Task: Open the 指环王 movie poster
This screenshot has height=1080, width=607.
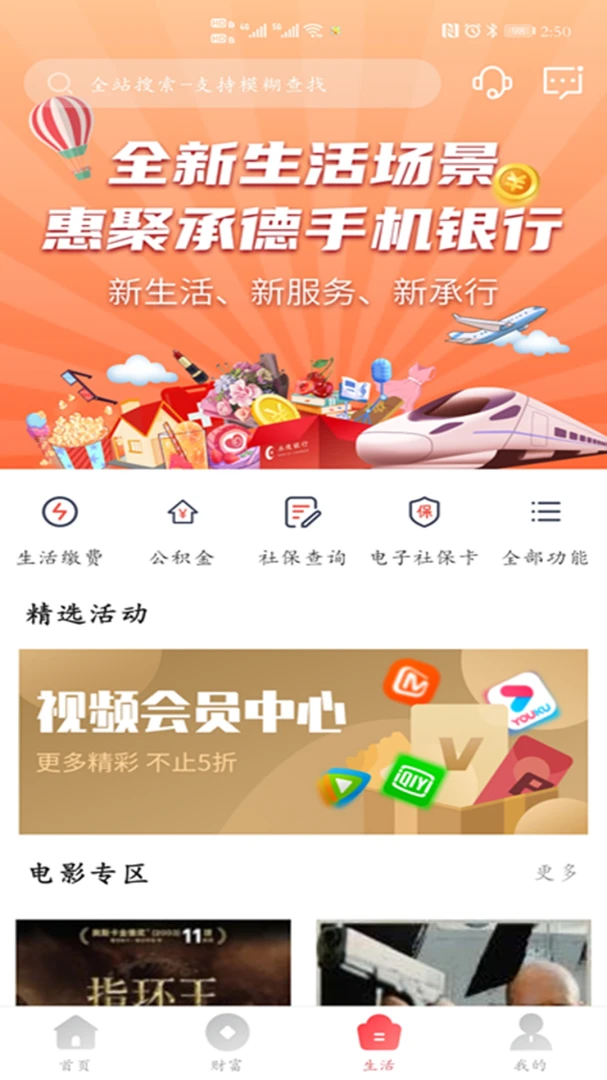Action: click(x=153, y=962)
